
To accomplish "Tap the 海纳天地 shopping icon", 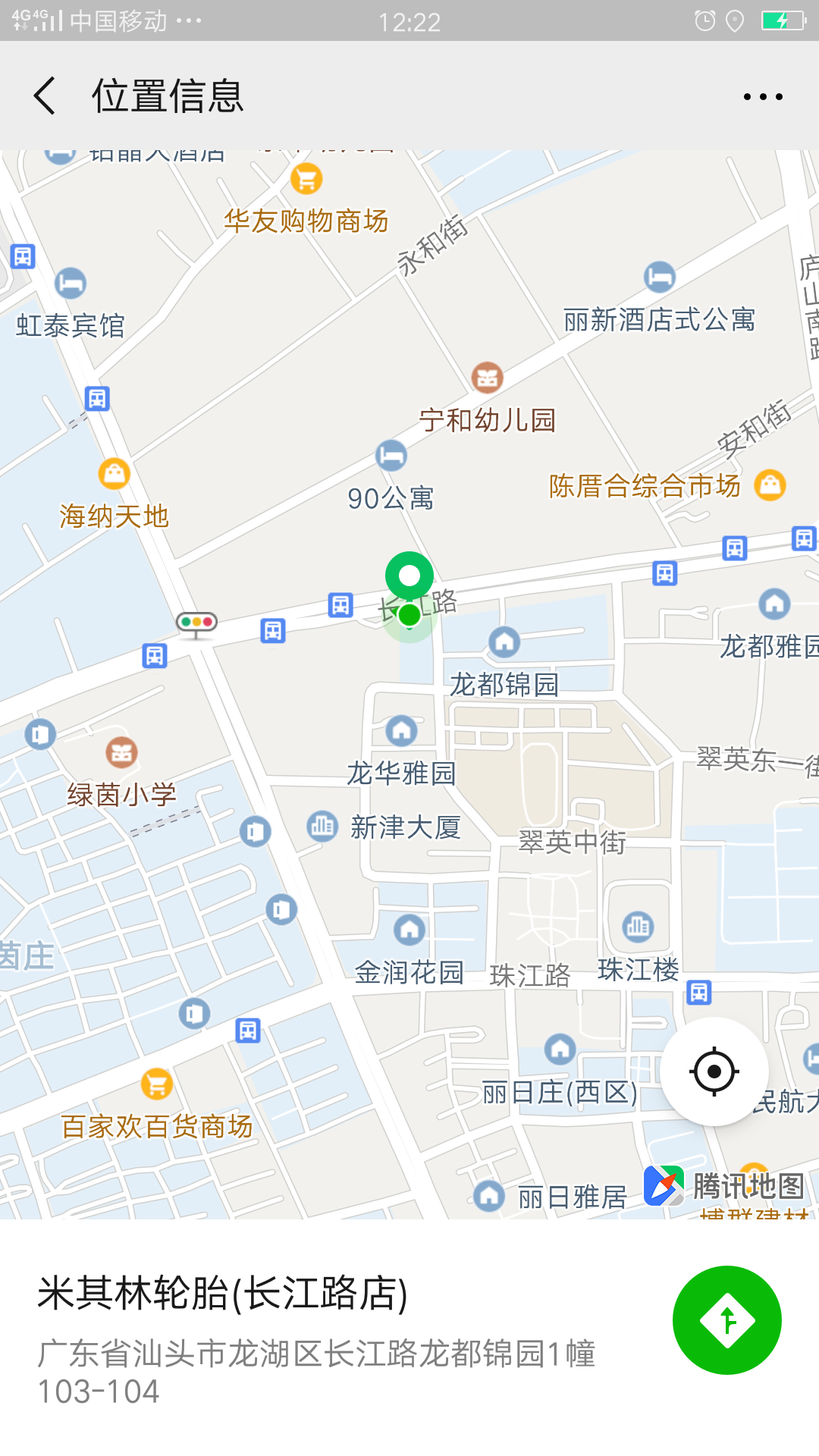I will pyautogui.click(x=114, y=472).
